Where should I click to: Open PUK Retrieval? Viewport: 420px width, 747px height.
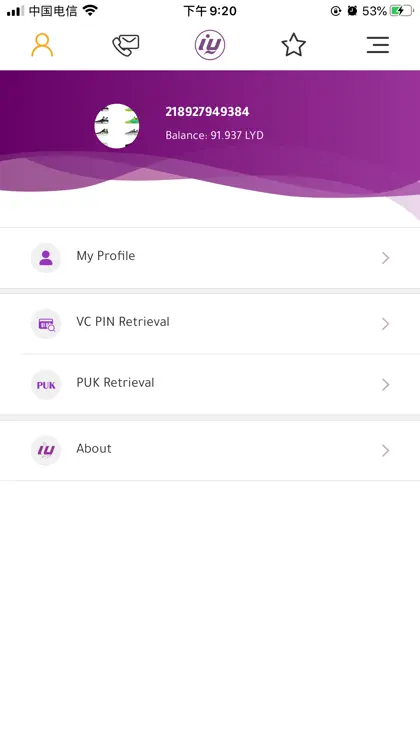[210, 384]
